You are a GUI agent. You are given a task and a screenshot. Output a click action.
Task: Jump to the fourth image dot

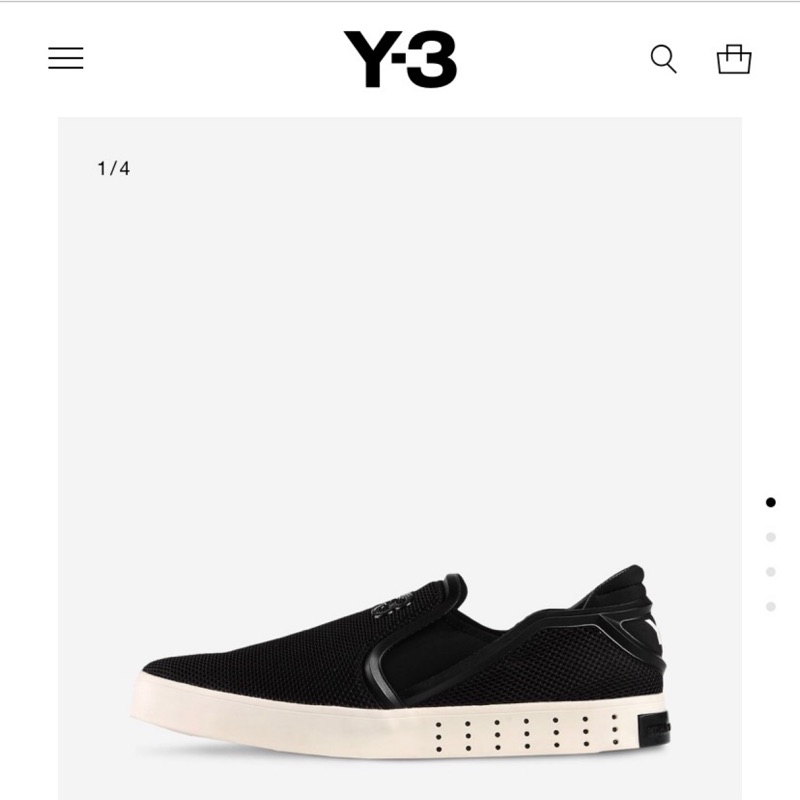tap(770, 607)
